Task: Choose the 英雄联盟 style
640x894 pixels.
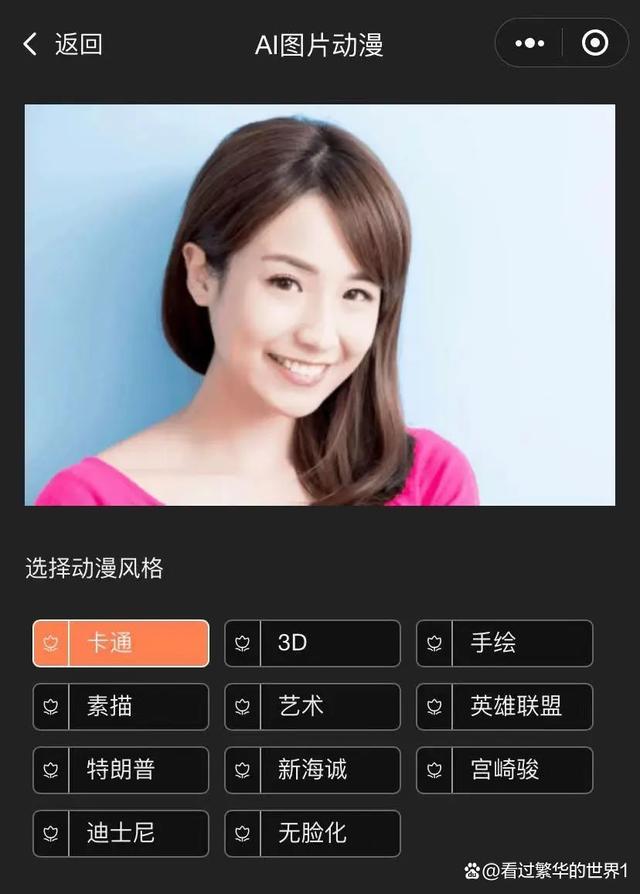Action: pyautogui.click(x=504, y=706)
